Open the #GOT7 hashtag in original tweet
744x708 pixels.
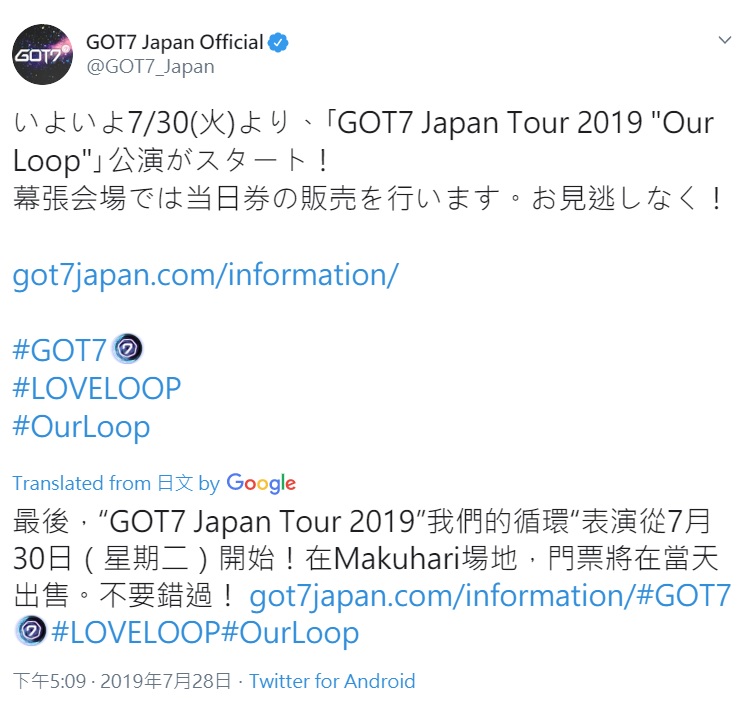[x=60, y=350]
